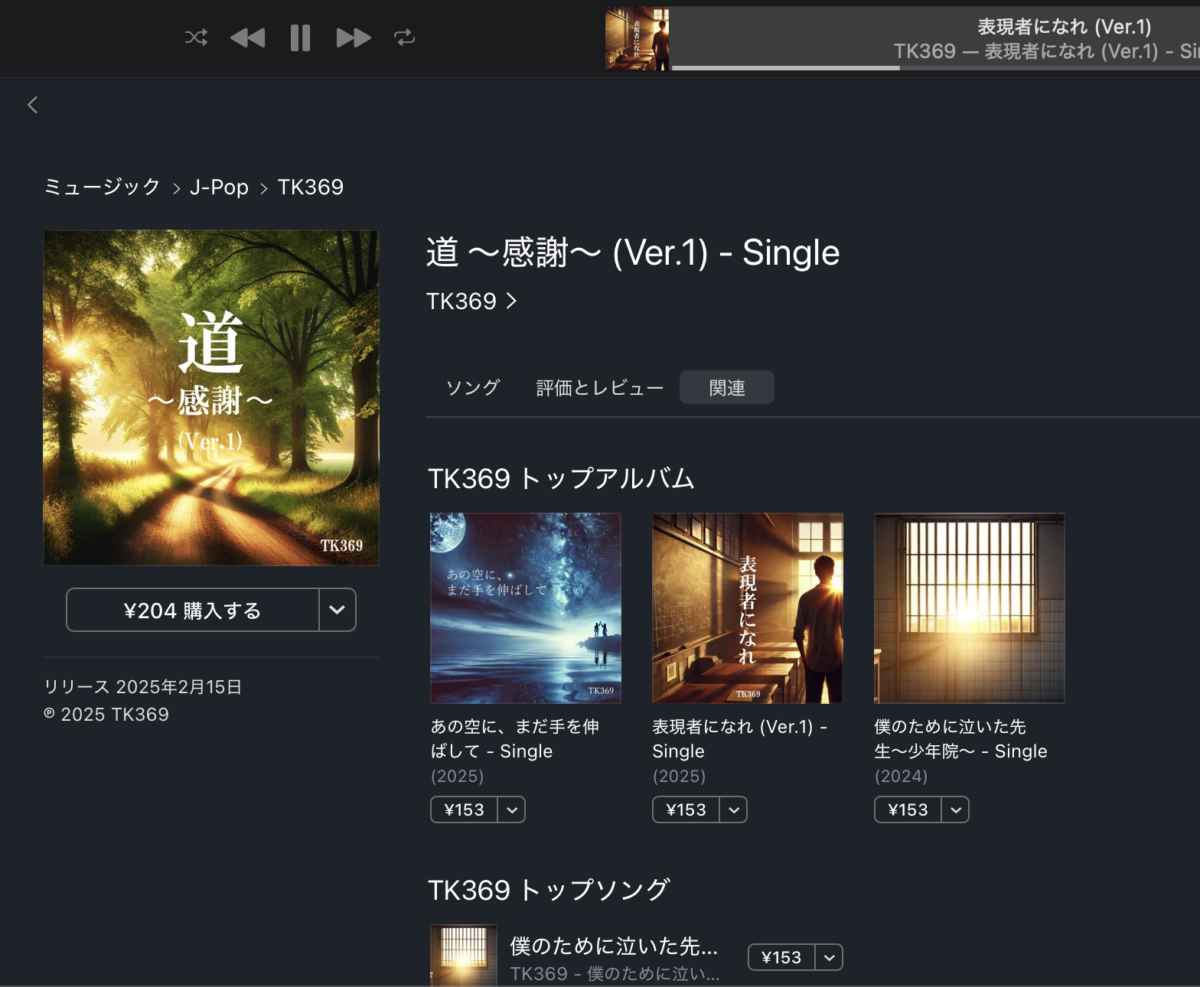The image size is (1200, 987).
Task: Expand options for 僕のために泣いた先生〜少年院〜 album price
Action: click(x=956, y=810)
